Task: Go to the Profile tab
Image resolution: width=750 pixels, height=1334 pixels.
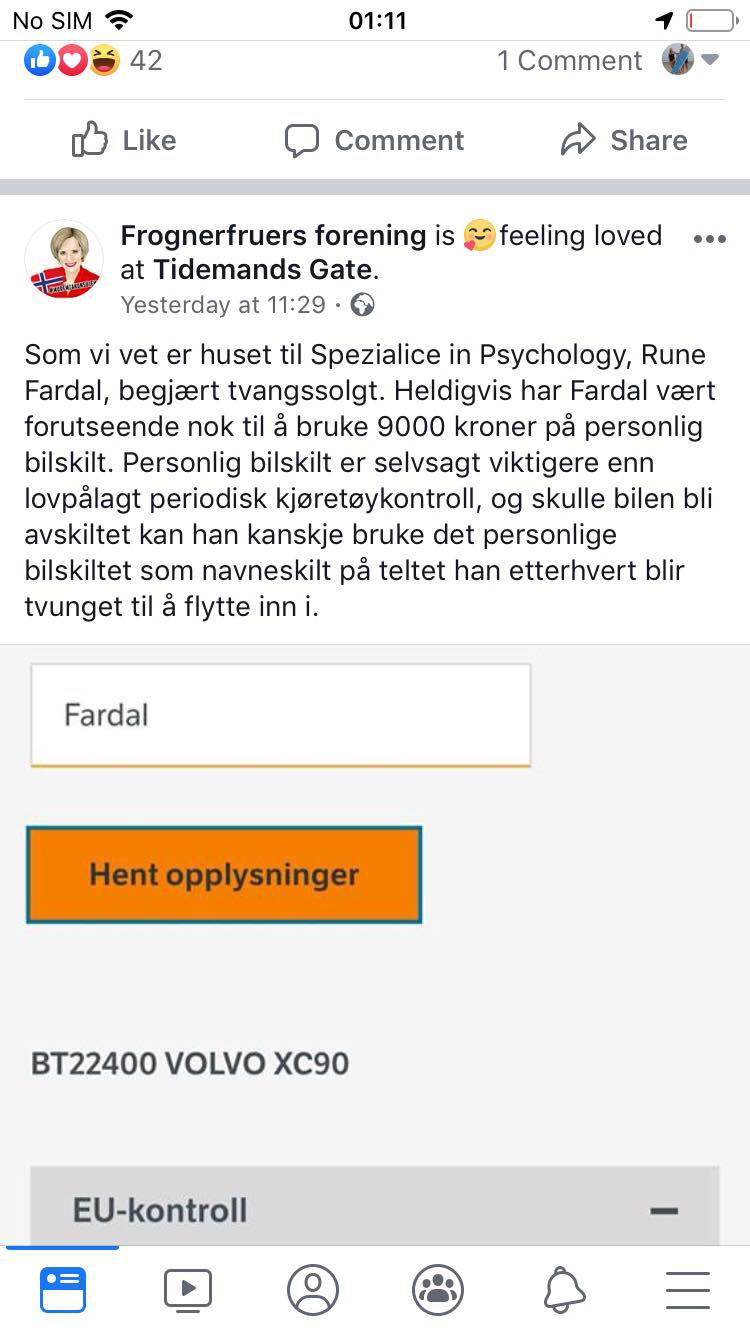Action: coord(313,1289)
